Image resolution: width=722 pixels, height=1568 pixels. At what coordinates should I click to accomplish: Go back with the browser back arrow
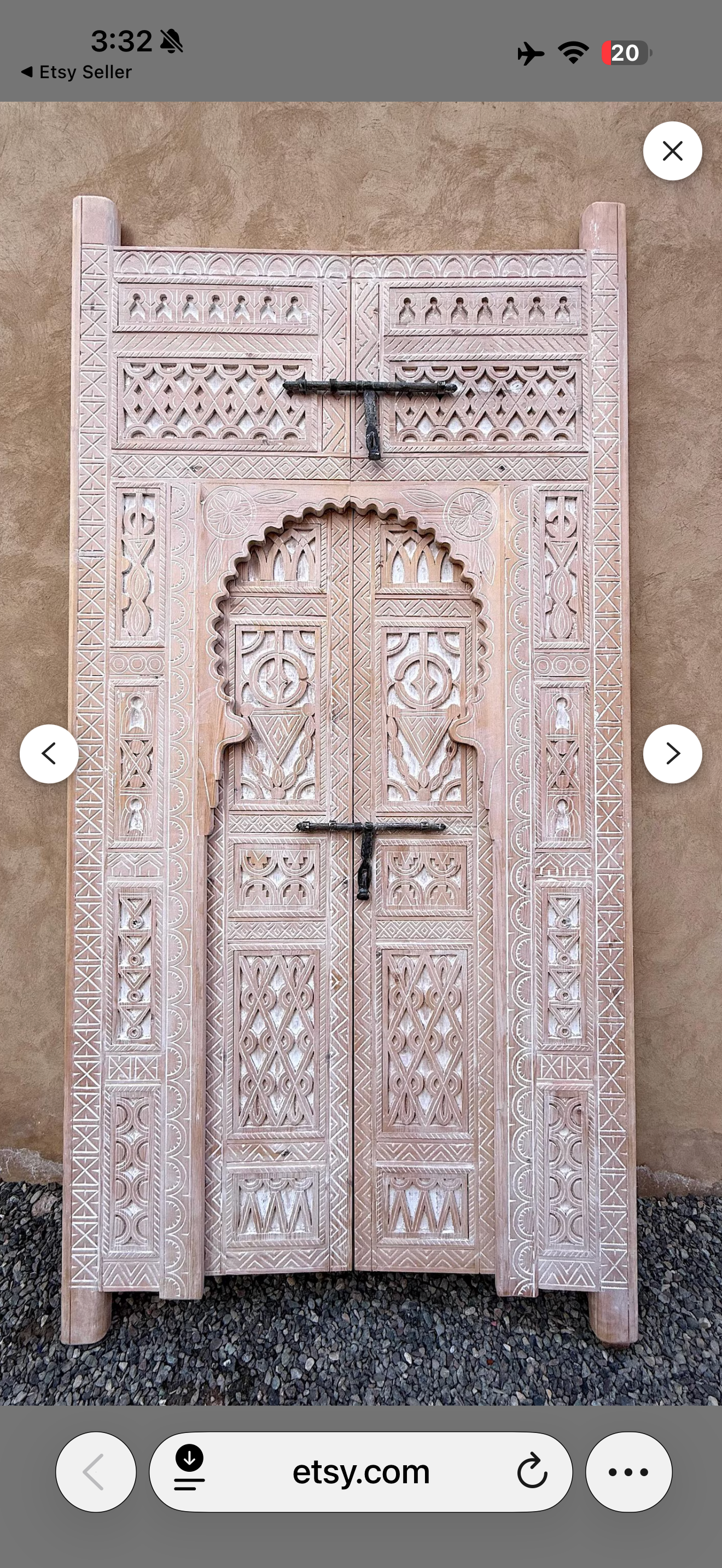coord(96,1472)
